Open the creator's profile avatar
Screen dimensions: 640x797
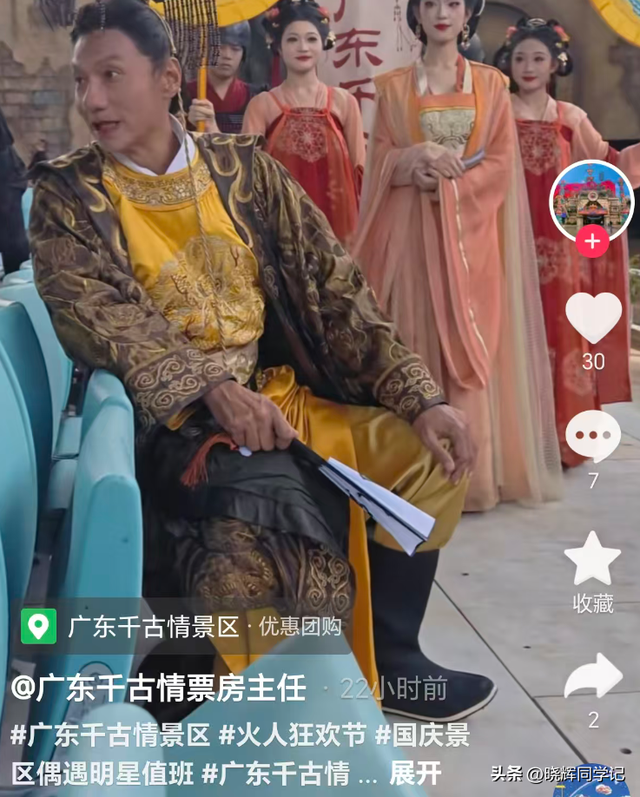click(592, 199)
